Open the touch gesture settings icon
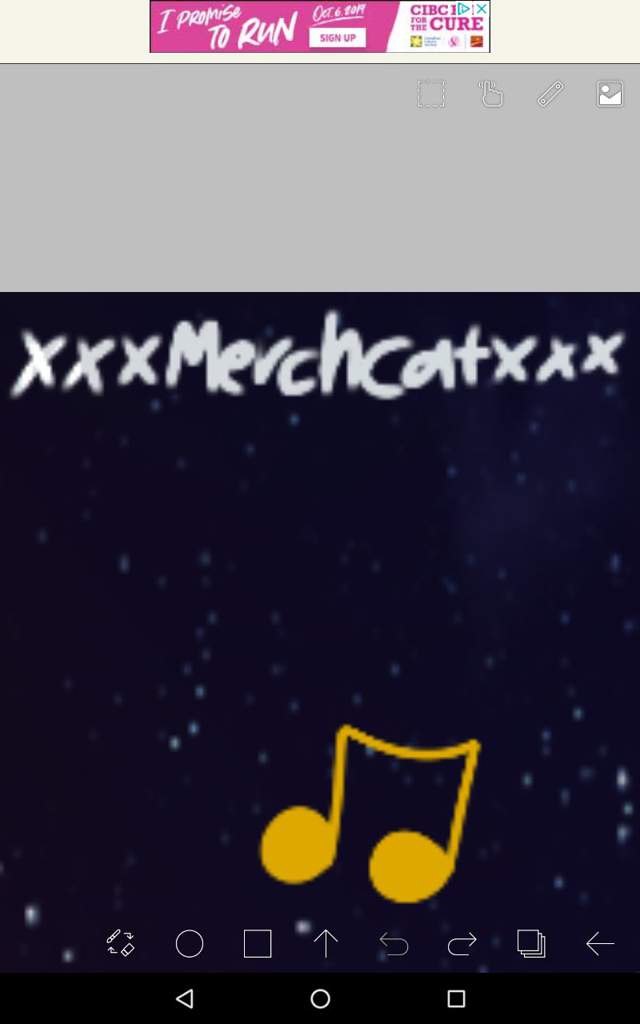Viewport: 640px width, 1024px height. pyautogui.click(x=491, y=94)
